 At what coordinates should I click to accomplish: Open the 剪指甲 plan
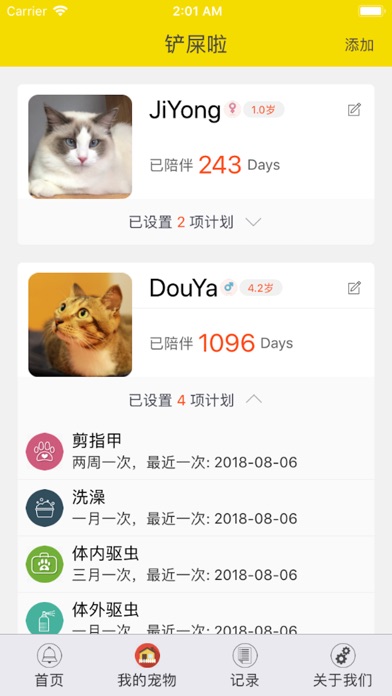tap(196, 451)
